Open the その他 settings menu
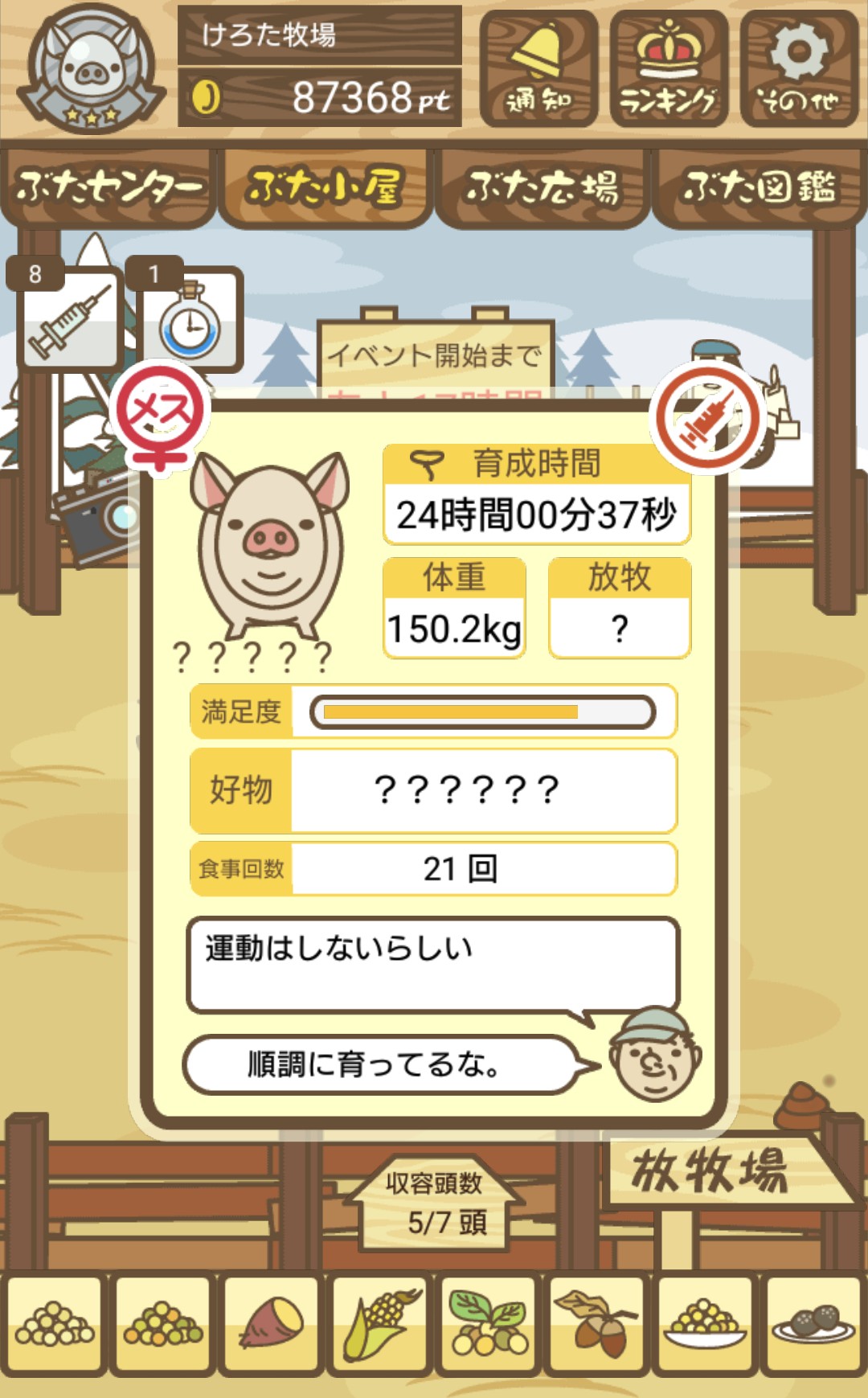The height and width of the screenshot is (1398, 868). pyautogui.click(x=799, y=69)
